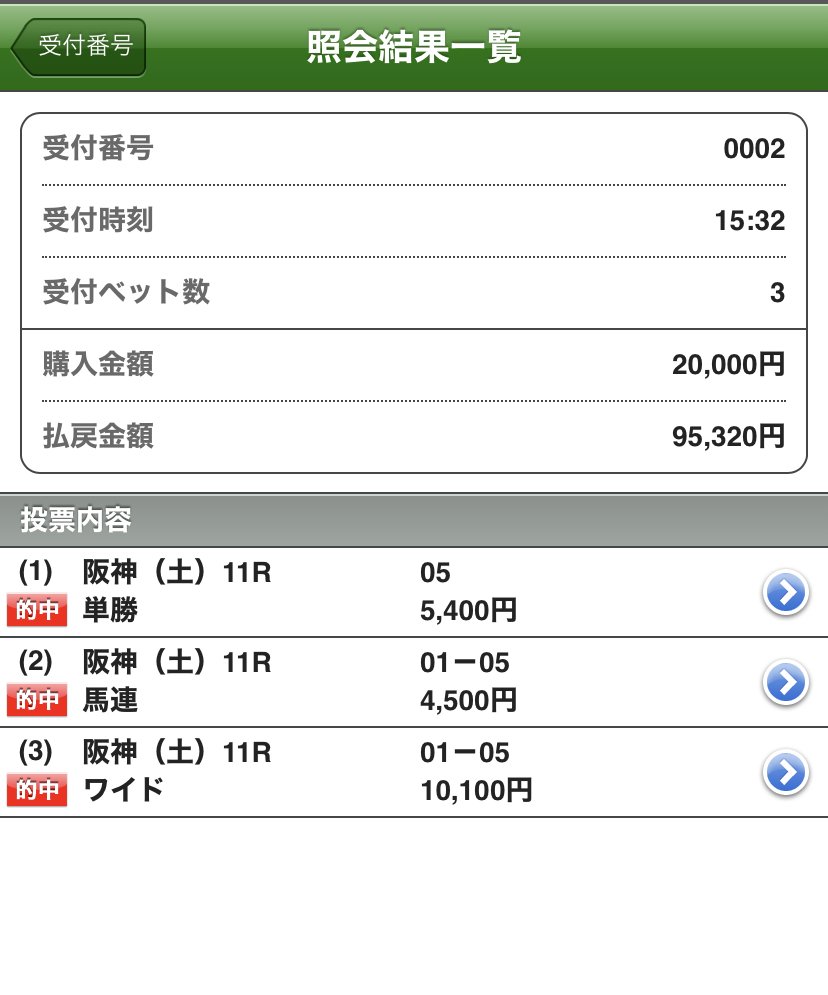Open the 単勝 05 bet details

785,593
